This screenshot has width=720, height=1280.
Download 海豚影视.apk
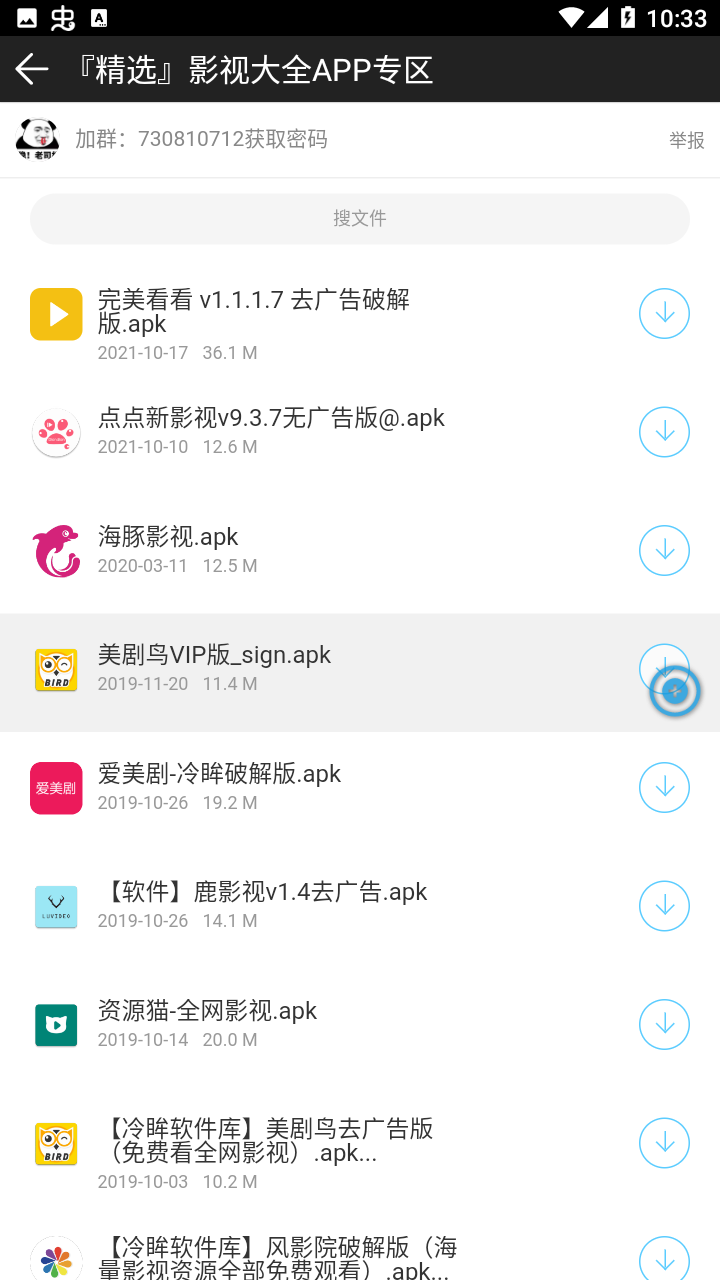[664, 550]
